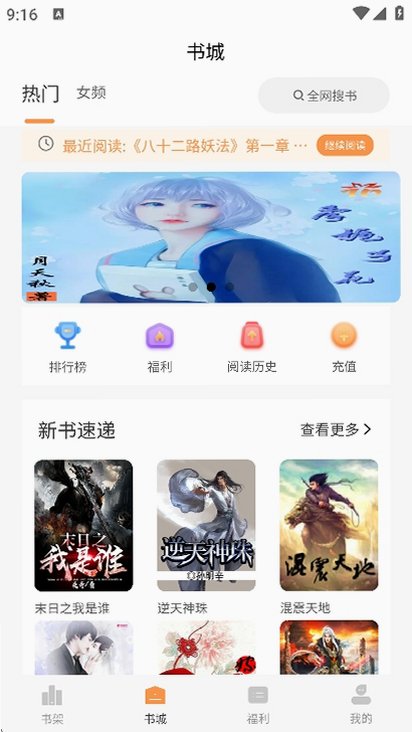This screenshot has width=412, height=732.
Task: Switch to the 福利 bottom tab
Action: (x=258, y=704)
